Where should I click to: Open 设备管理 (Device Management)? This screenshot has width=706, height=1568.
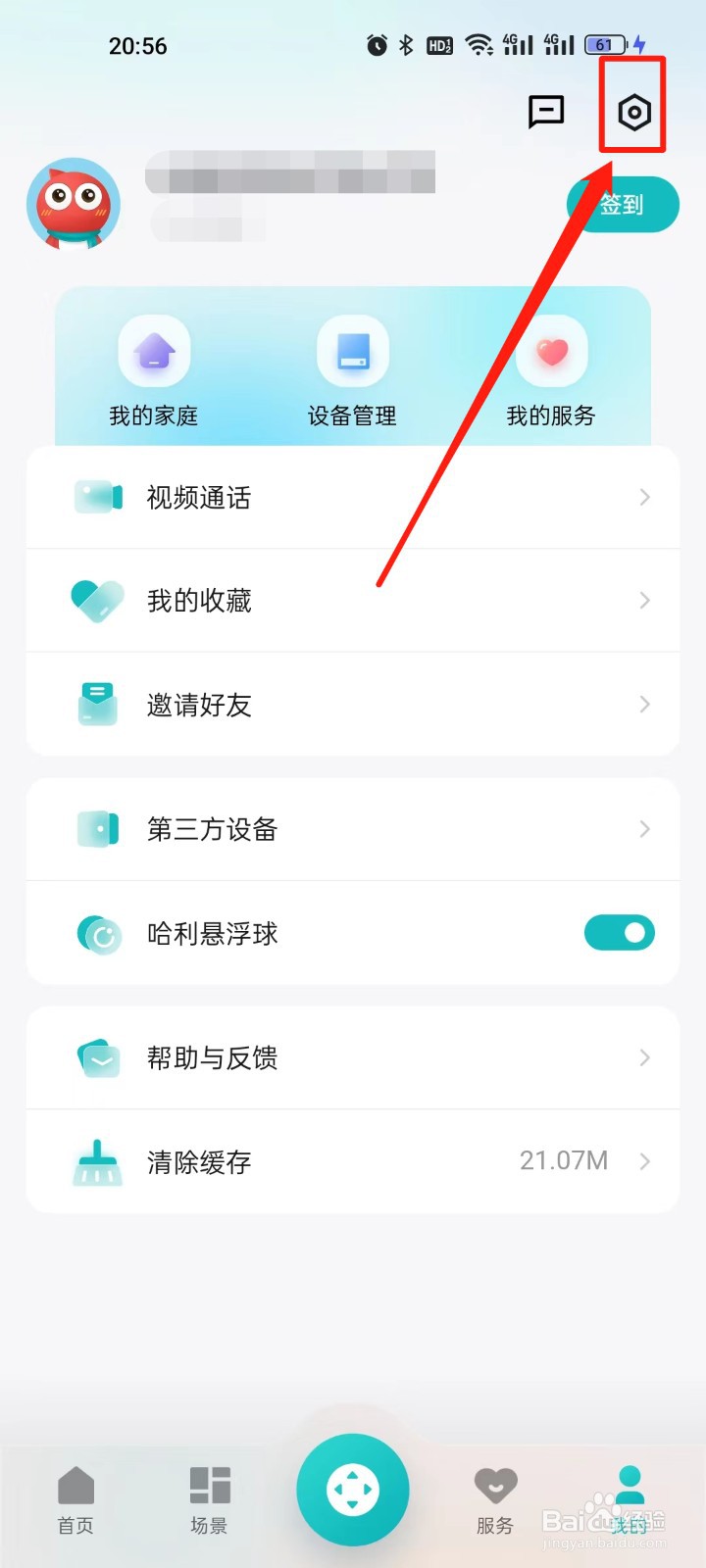[x=352, y=372]
